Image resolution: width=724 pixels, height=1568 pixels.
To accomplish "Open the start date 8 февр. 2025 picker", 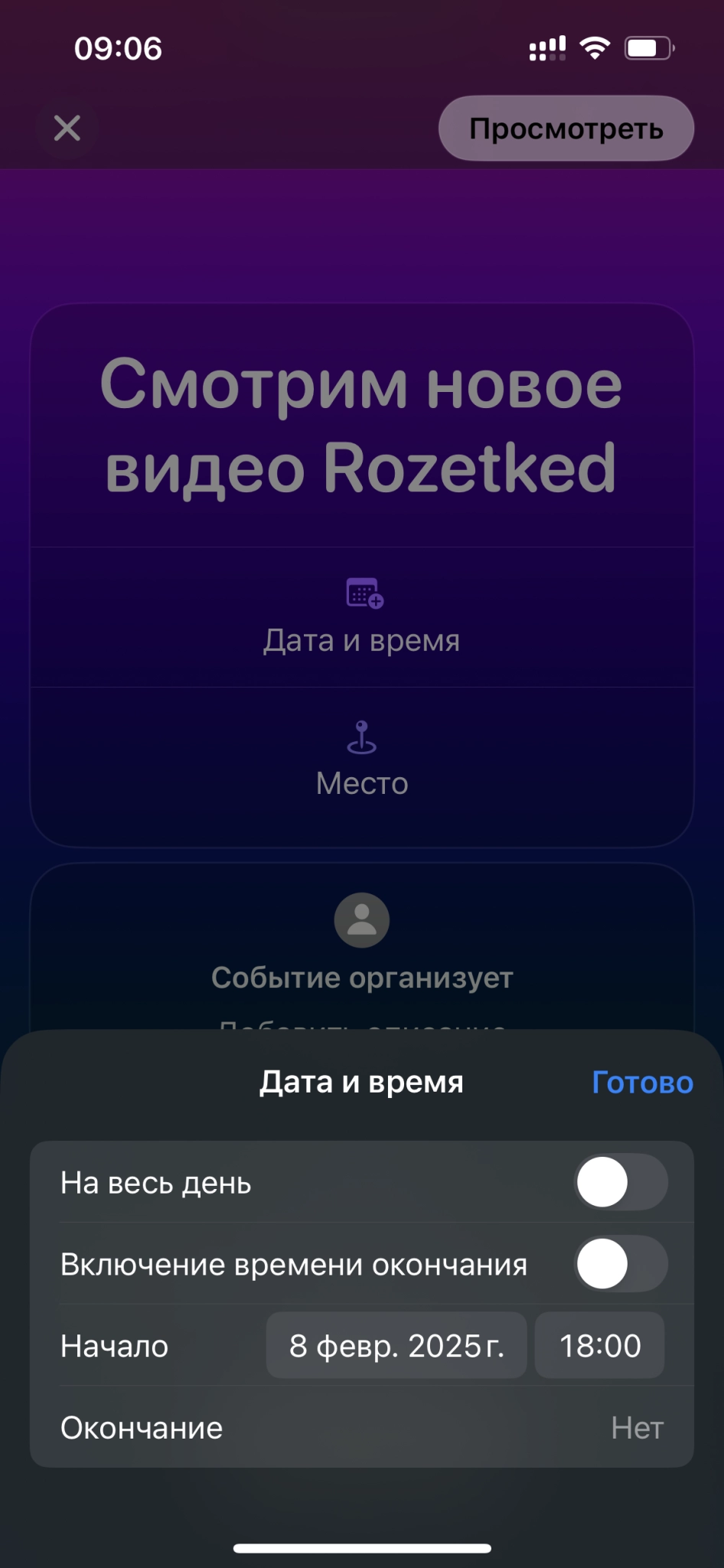I will coord(396,1345).
